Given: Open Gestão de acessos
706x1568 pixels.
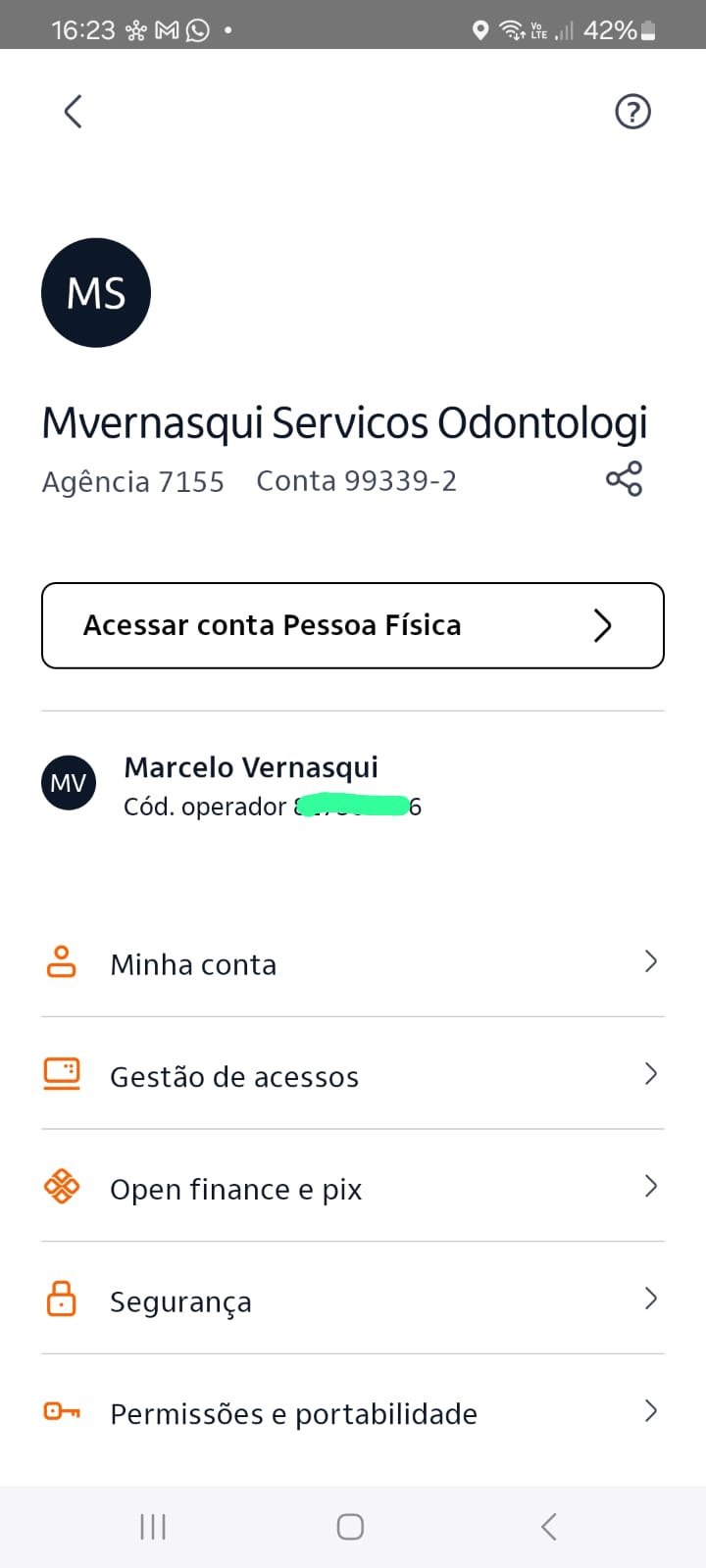Looking at the screenshot, I should pos(353,1076).
